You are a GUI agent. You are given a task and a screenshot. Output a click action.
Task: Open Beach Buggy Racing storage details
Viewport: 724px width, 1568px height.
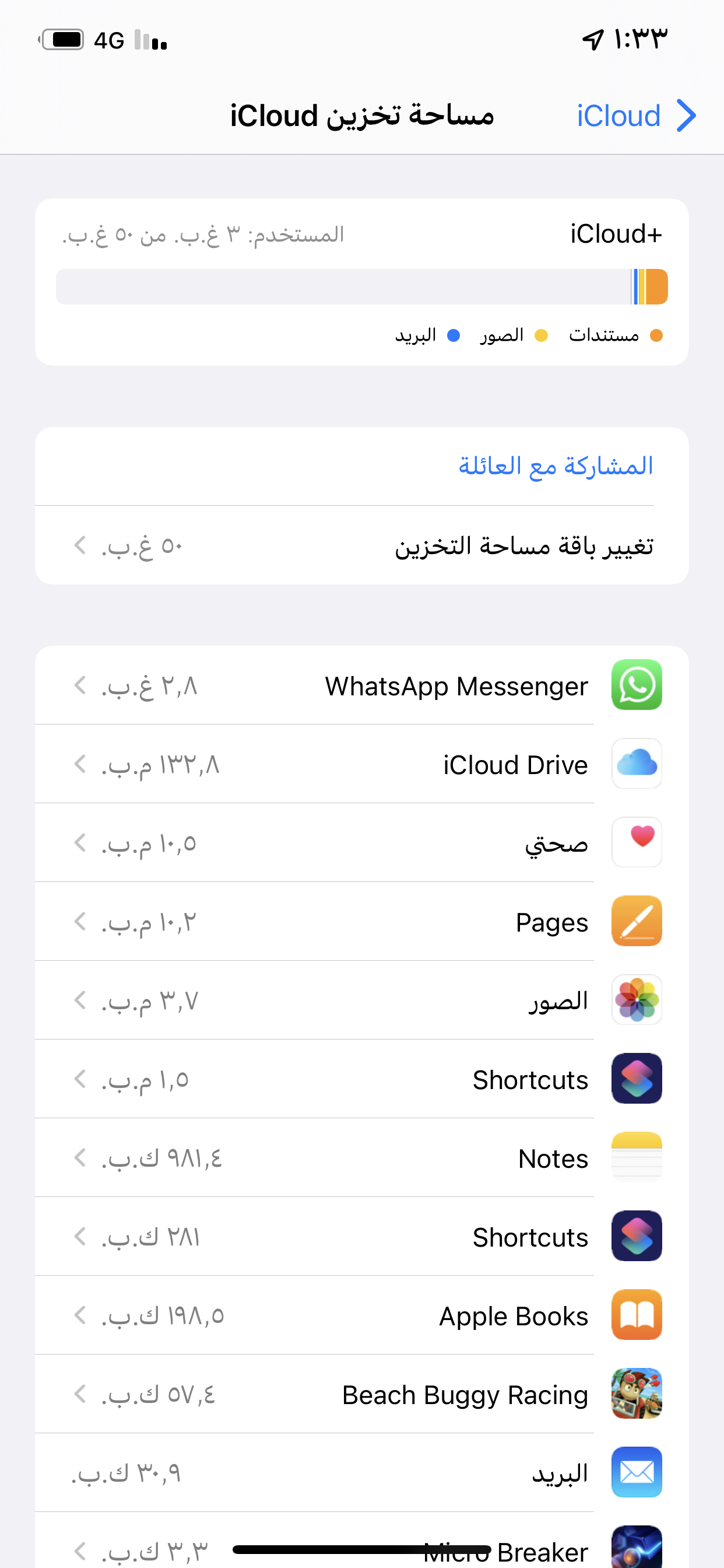(x=361, y=1394)
